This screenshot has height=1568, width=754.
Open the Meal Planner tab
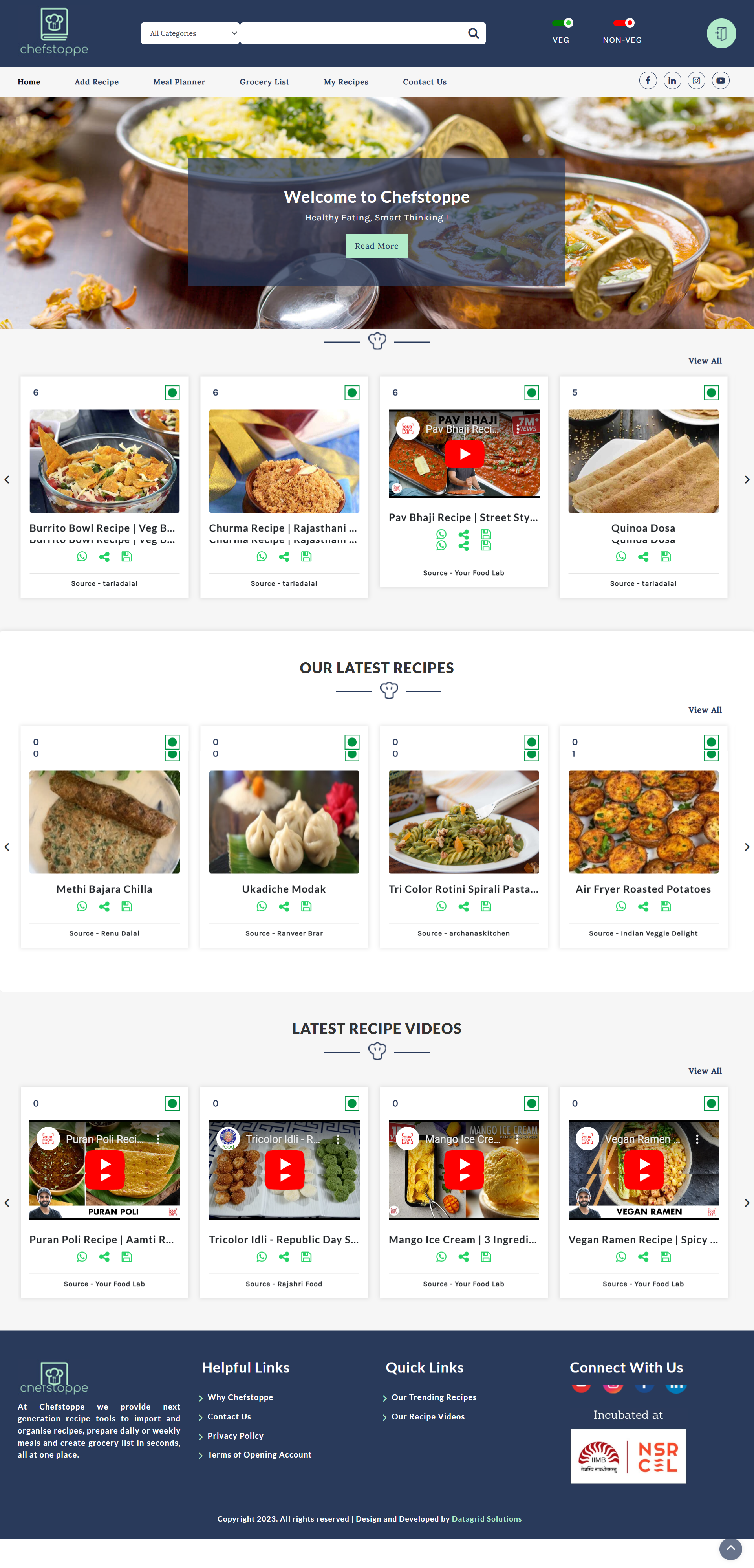(179, 82)
